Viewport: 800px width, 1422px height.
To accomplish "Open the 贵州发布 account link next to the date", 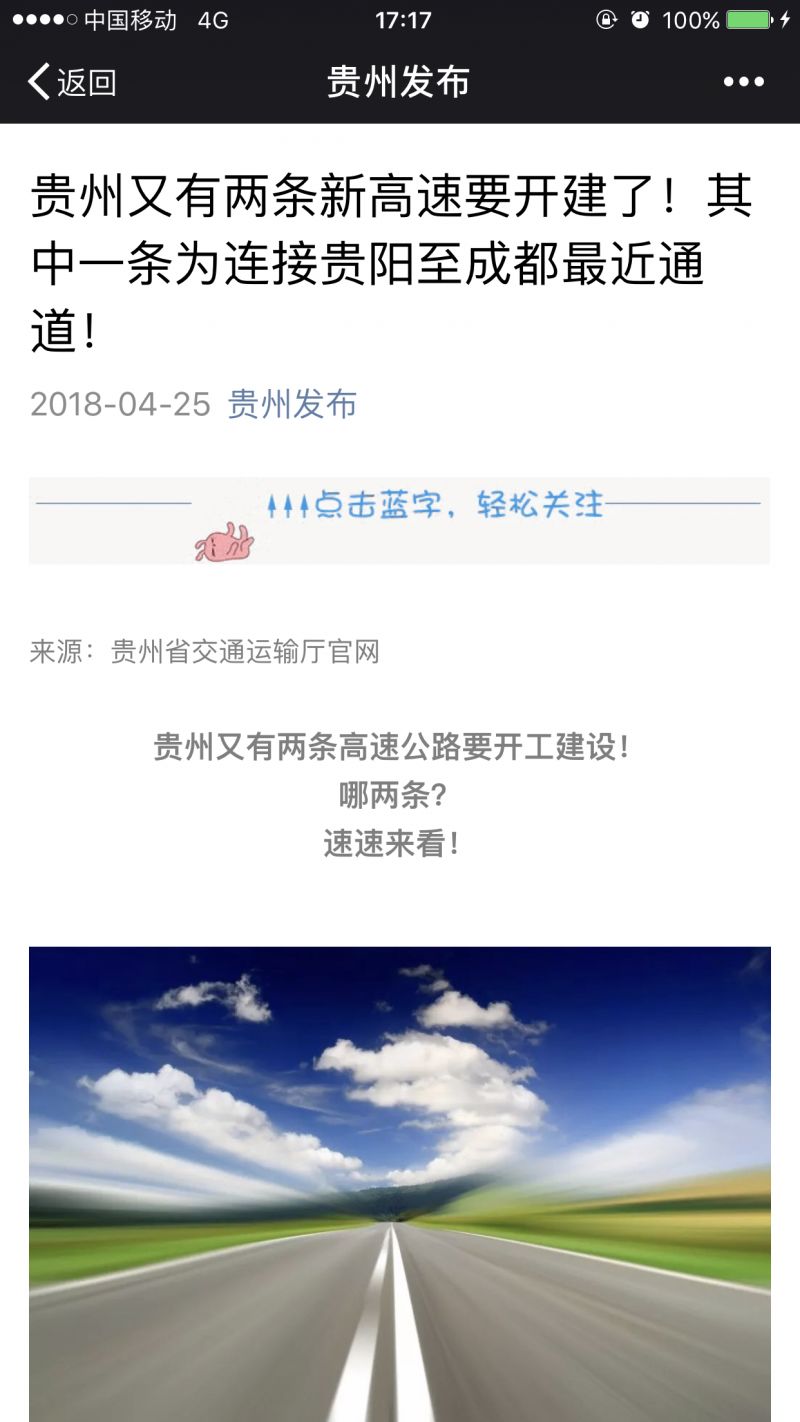I will pos(292,404).
